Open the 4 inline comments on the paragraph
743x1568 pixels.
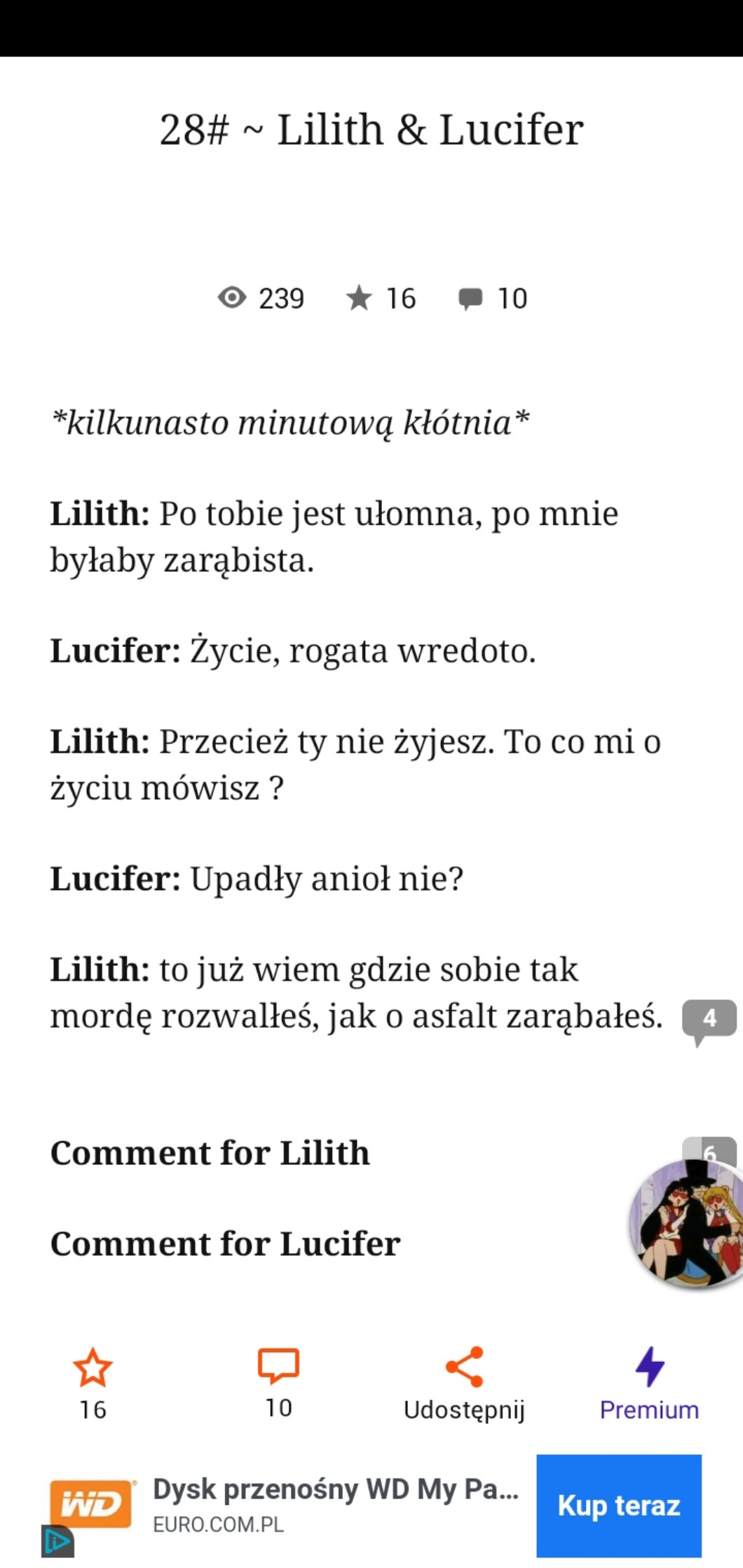709,1018
